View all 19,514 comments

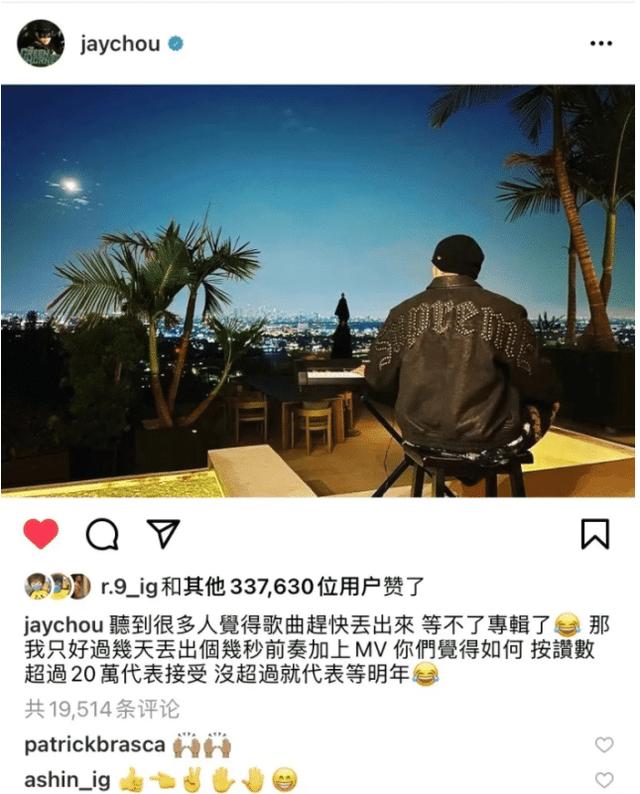[102, 709]
